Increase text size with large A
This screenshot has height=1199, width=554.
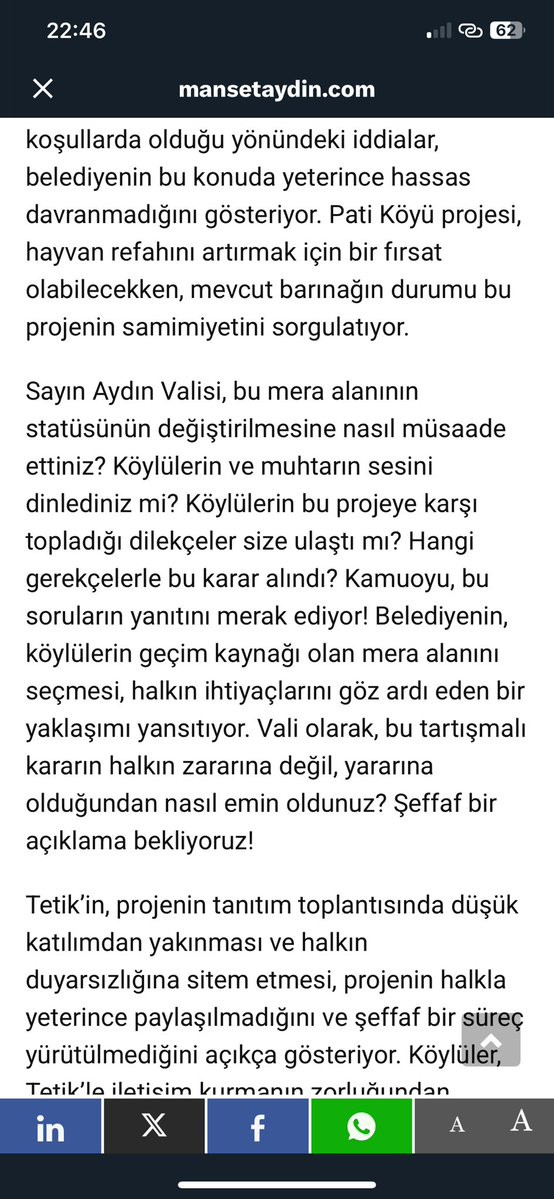click(521, 1122)
